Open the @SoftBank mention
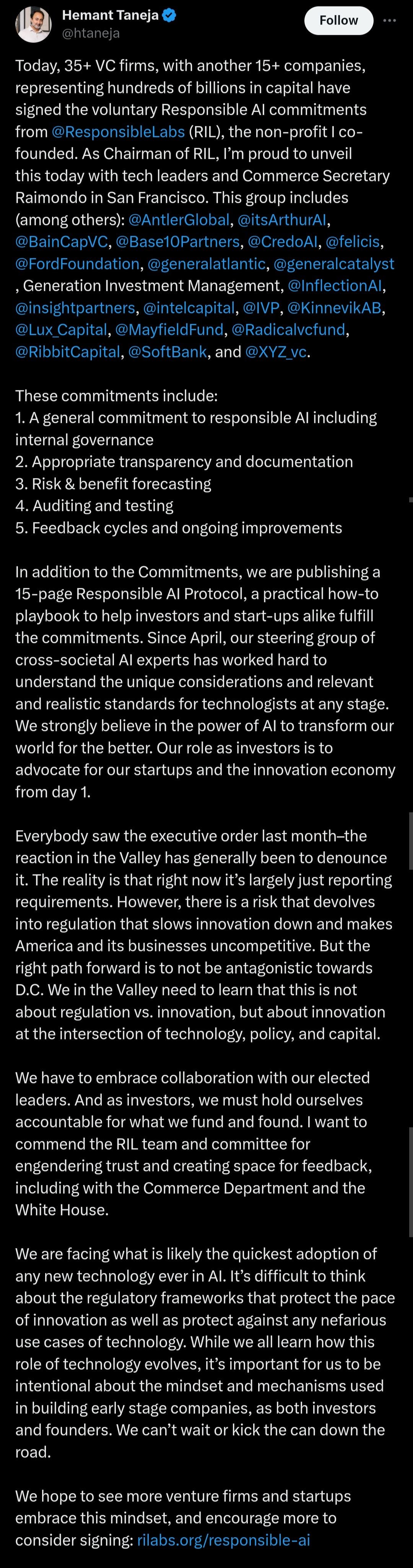413x1568 pixels. click(167, 352)
